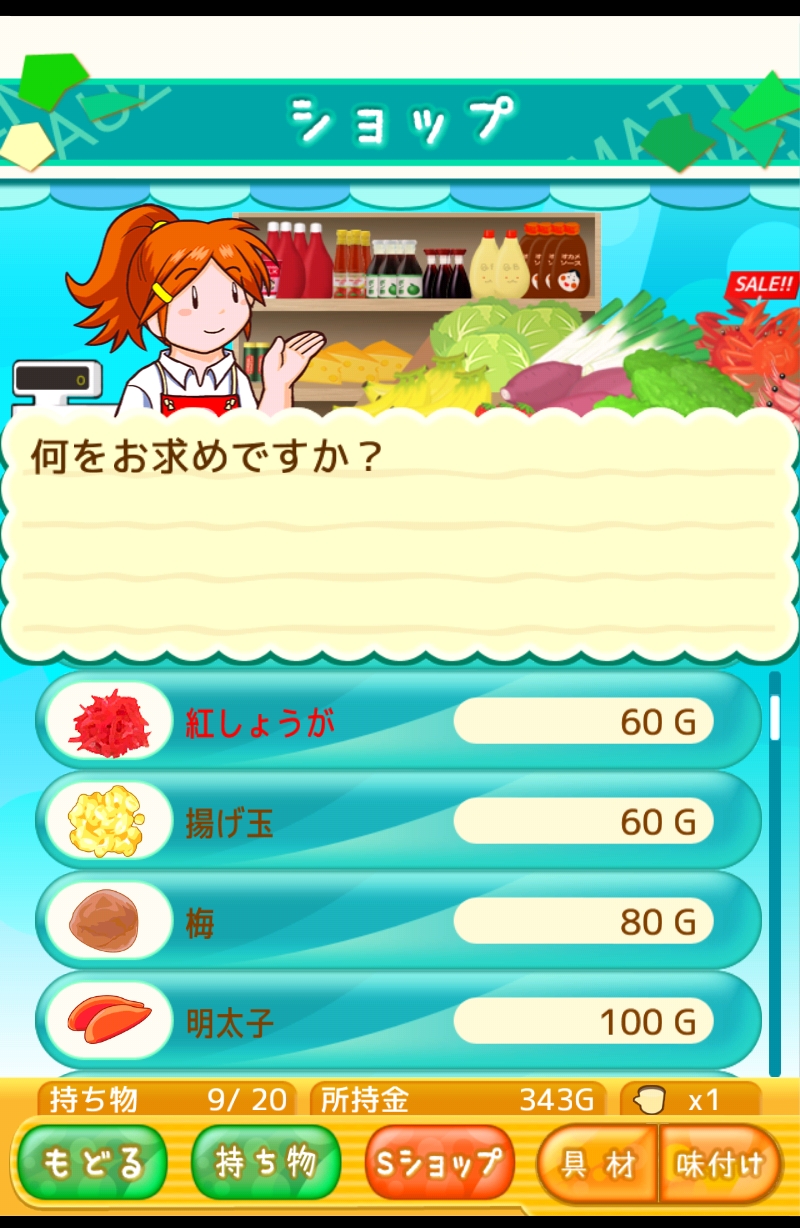The height and width of the screenshot is (1228, 800).
Task: Pick 明太子 priced at 100 G
Action: pos(400,1021)
